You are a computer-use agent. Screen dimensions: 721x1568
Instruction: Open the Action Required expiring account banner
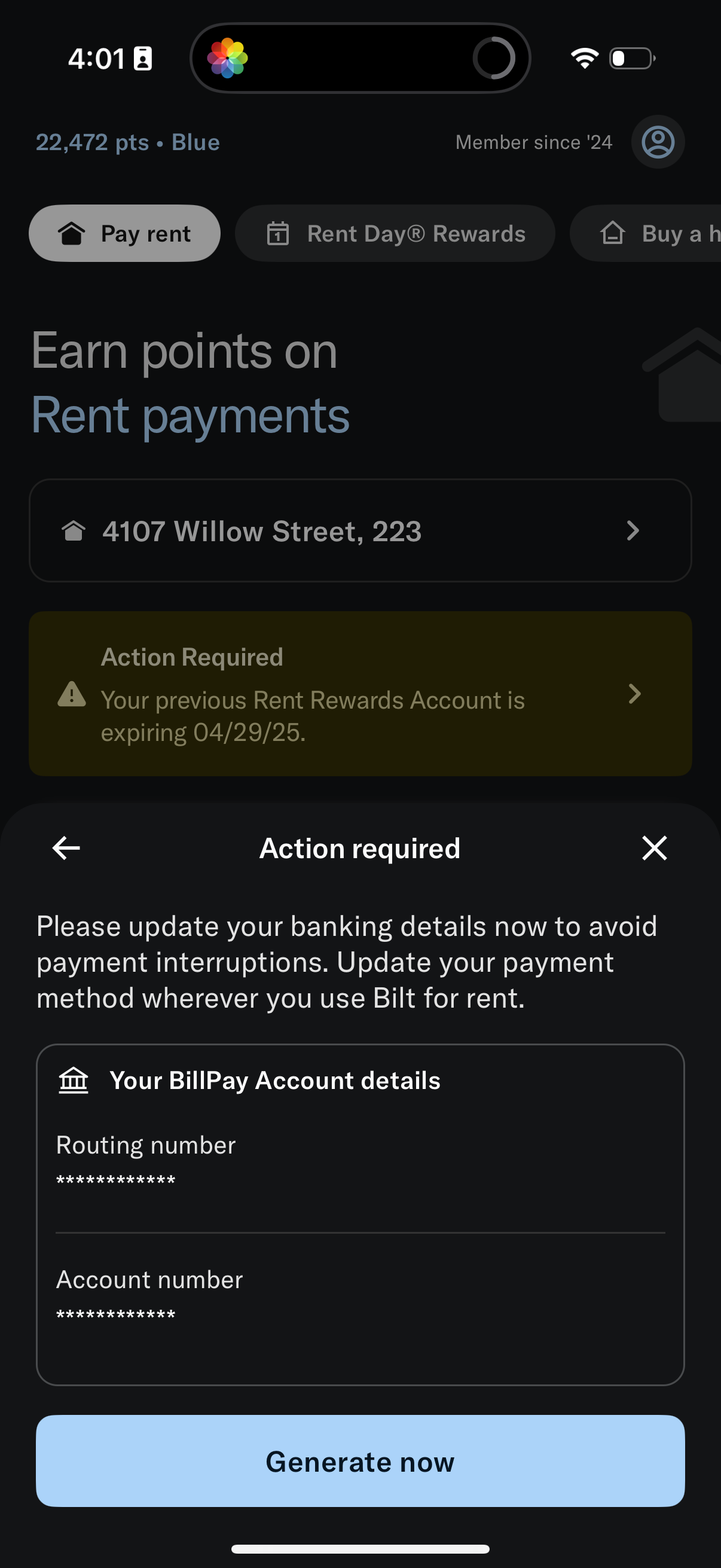[360, 694]
